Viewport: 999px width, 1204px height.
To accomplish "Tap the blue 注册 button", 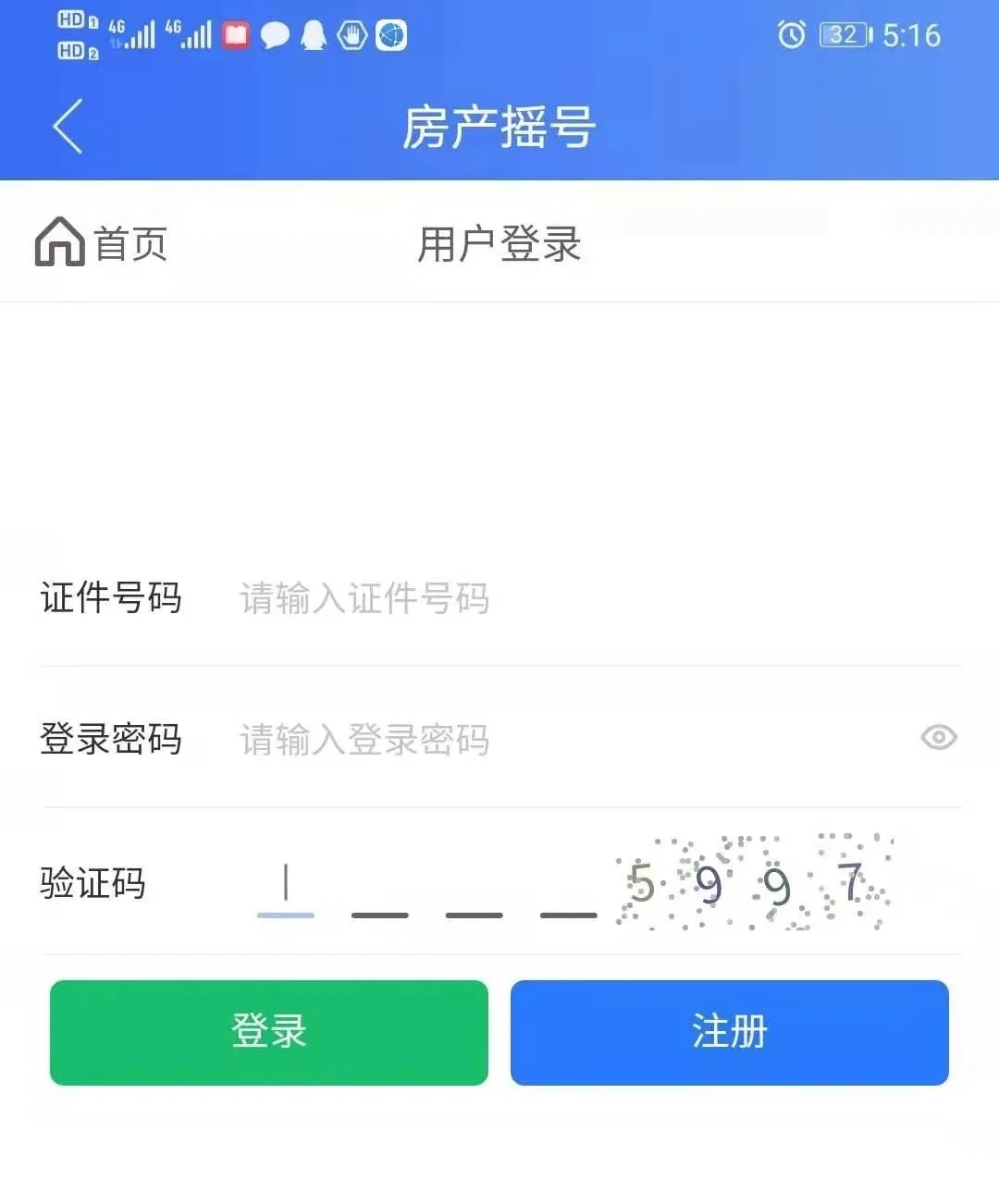I will 729,1032.
